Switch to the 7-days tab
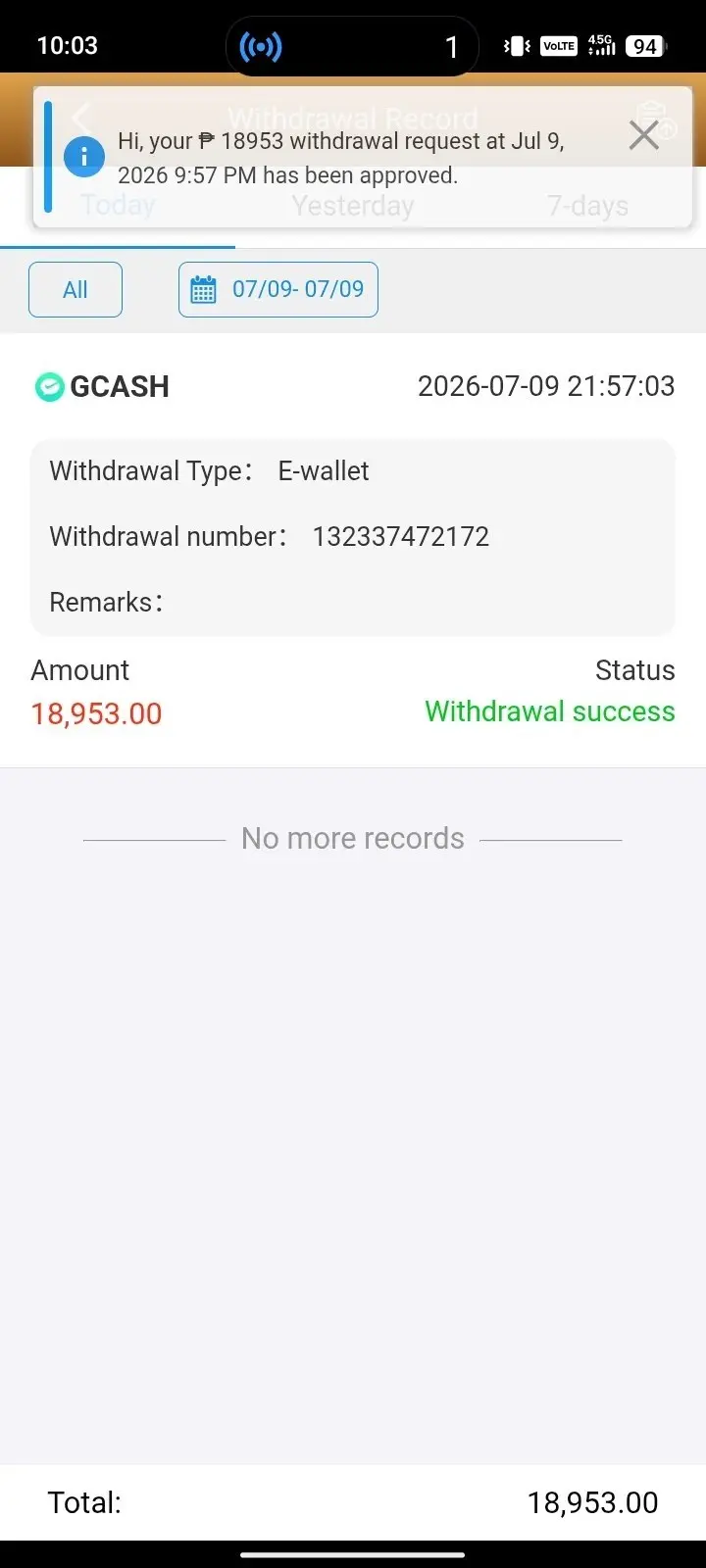Image resolution: width=706 pixels, height=1568 pixels. [587, 206]
